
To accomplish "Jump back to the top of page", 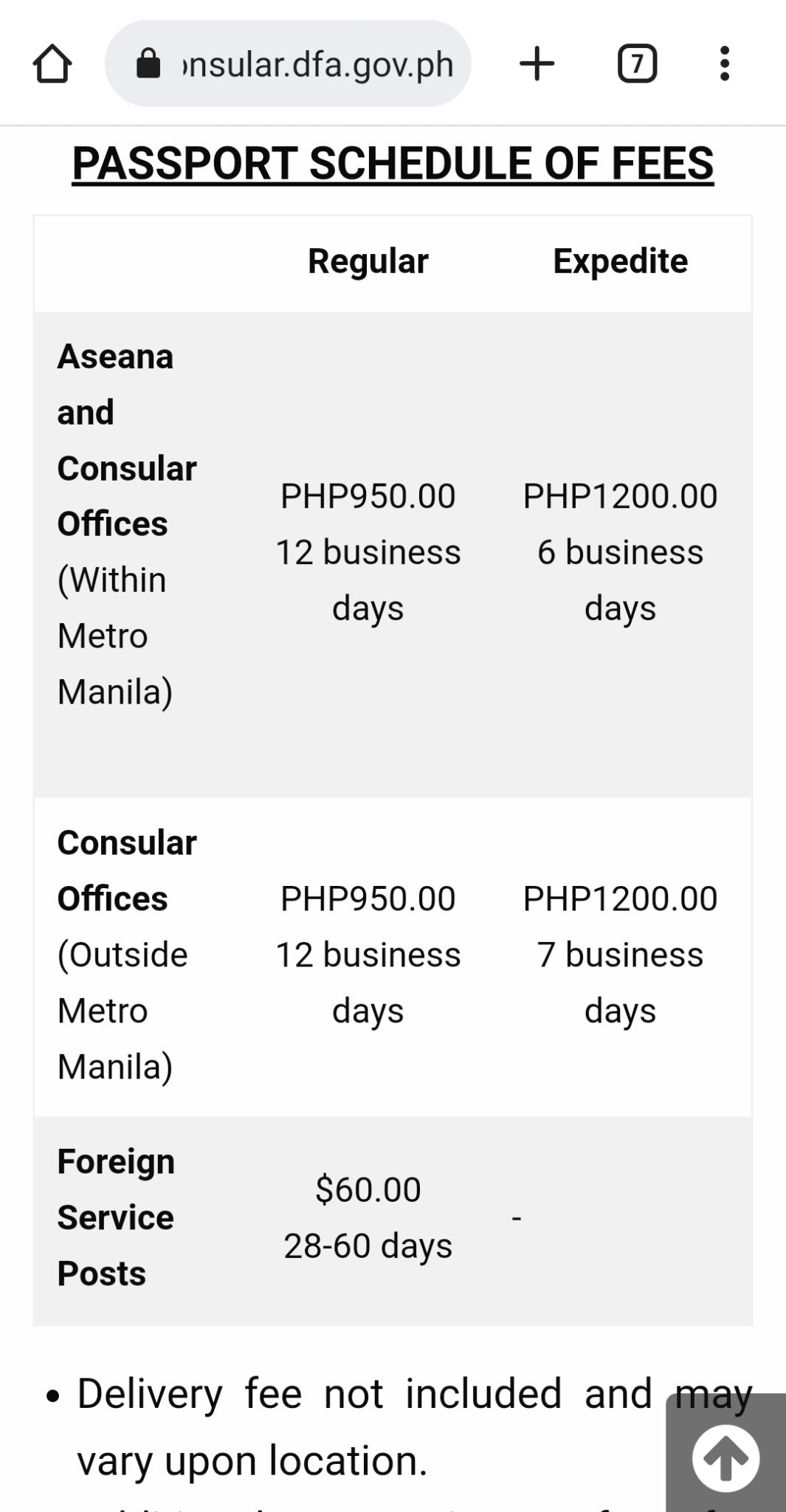I will [725, 1457].
